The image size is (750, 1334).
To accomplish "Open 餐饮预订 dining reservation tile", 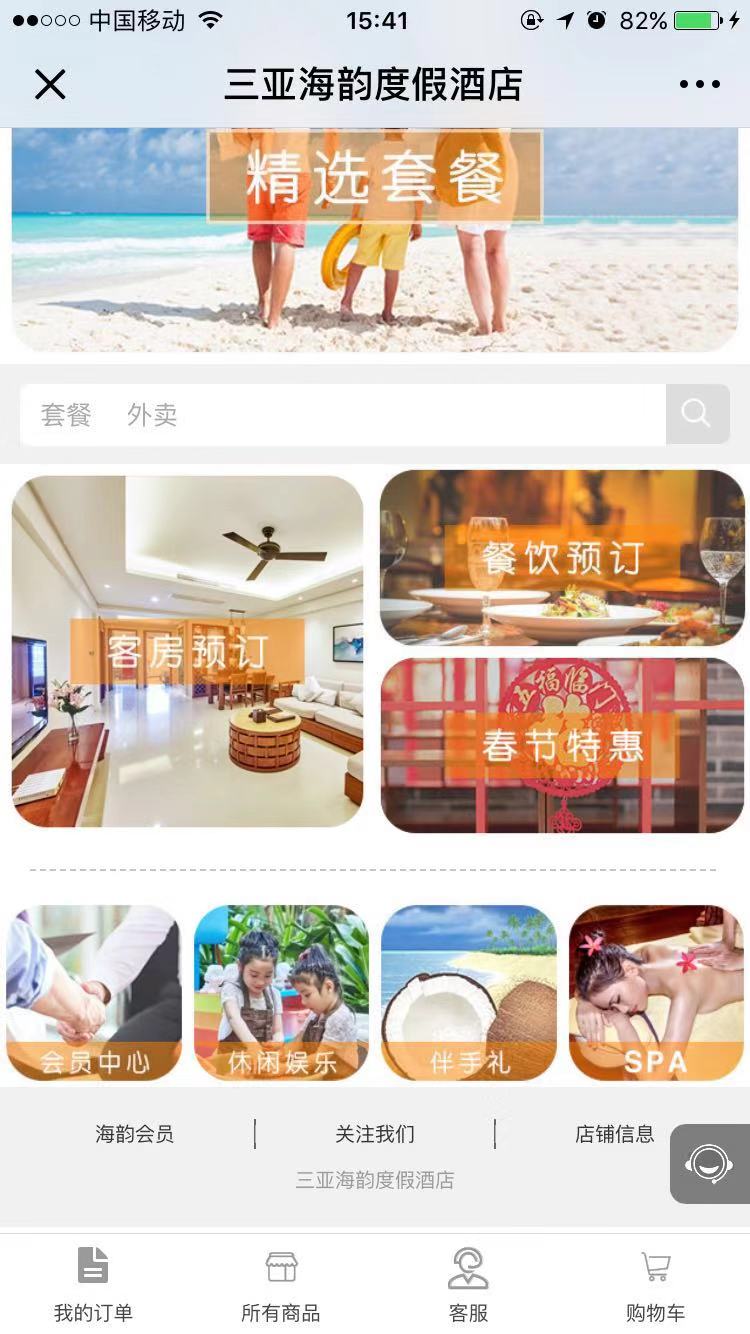I will click(x=562, y=557).
